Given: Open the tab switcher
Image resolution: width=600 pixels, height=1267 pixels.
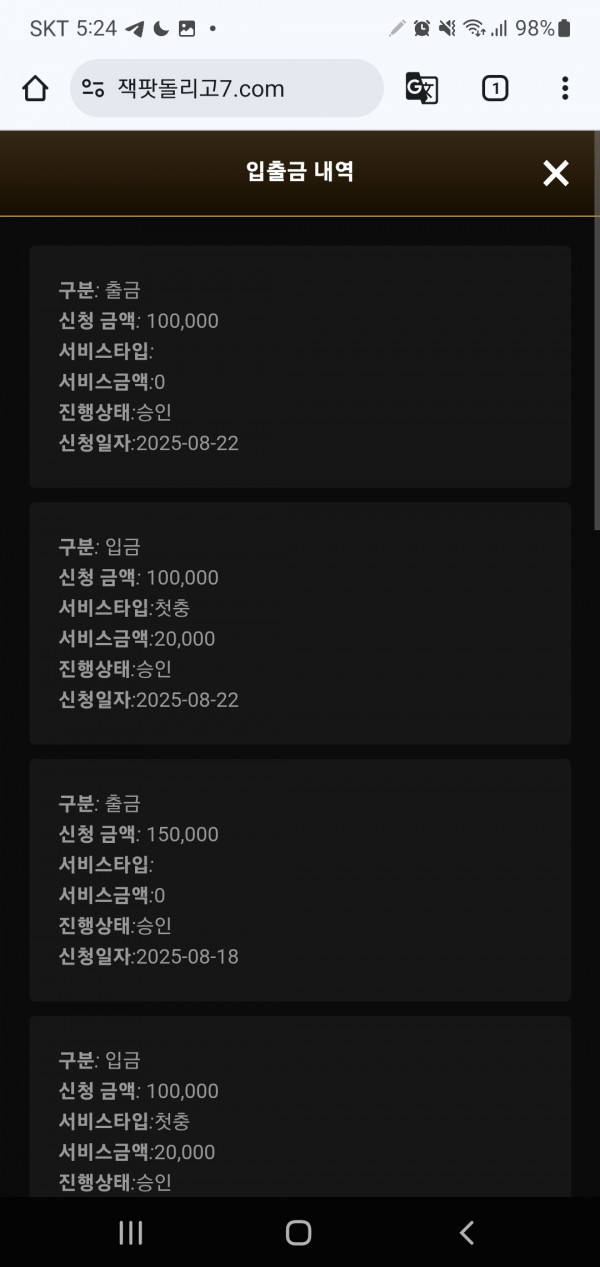Looking at the screenshot, I should pos(495,88).
